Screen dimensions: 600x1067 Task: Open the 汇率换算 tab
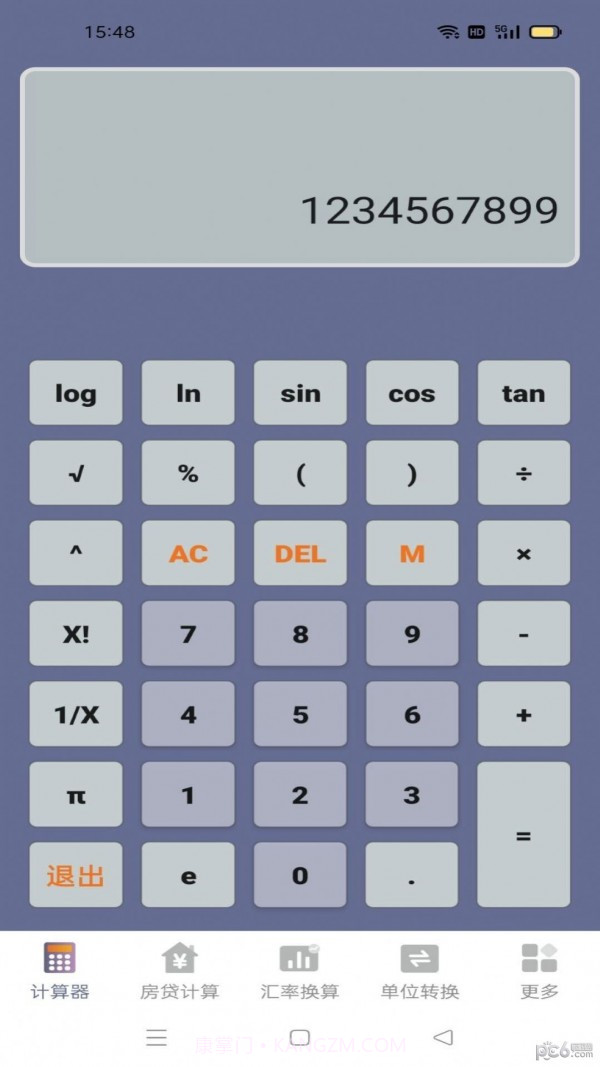click(x=300, y=970)
